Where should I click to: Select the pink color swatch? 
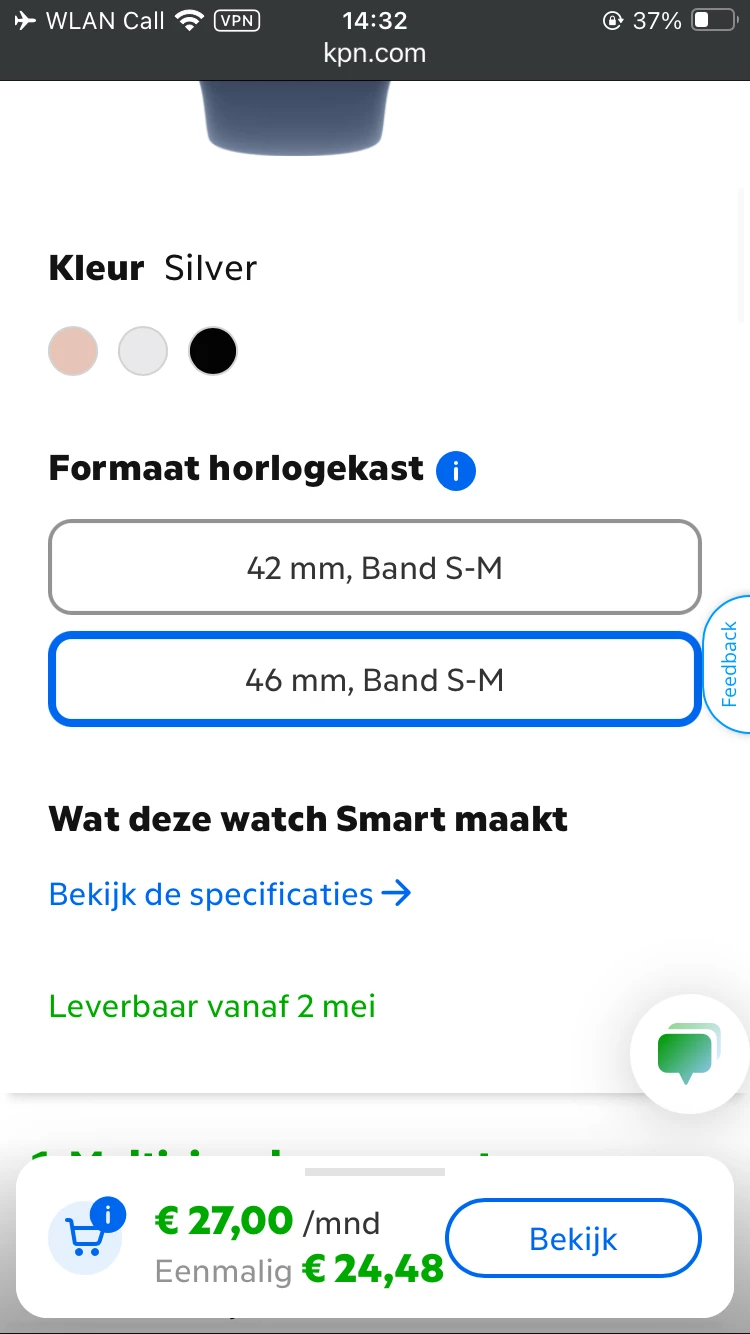(x=73, y=351)
